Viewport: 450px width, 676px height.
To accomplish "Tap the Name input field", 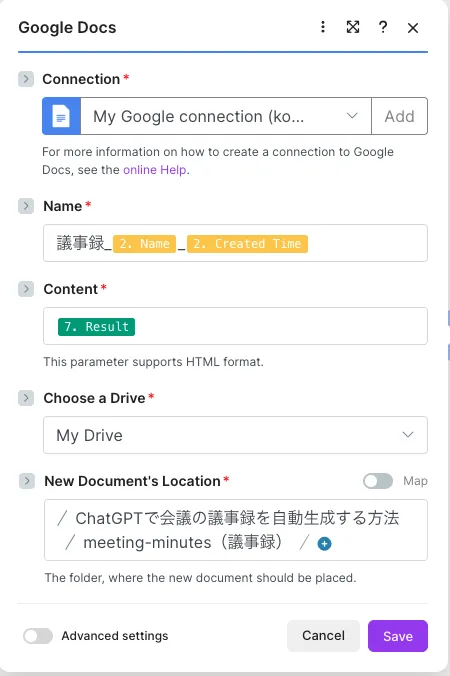I will point(235,243).
